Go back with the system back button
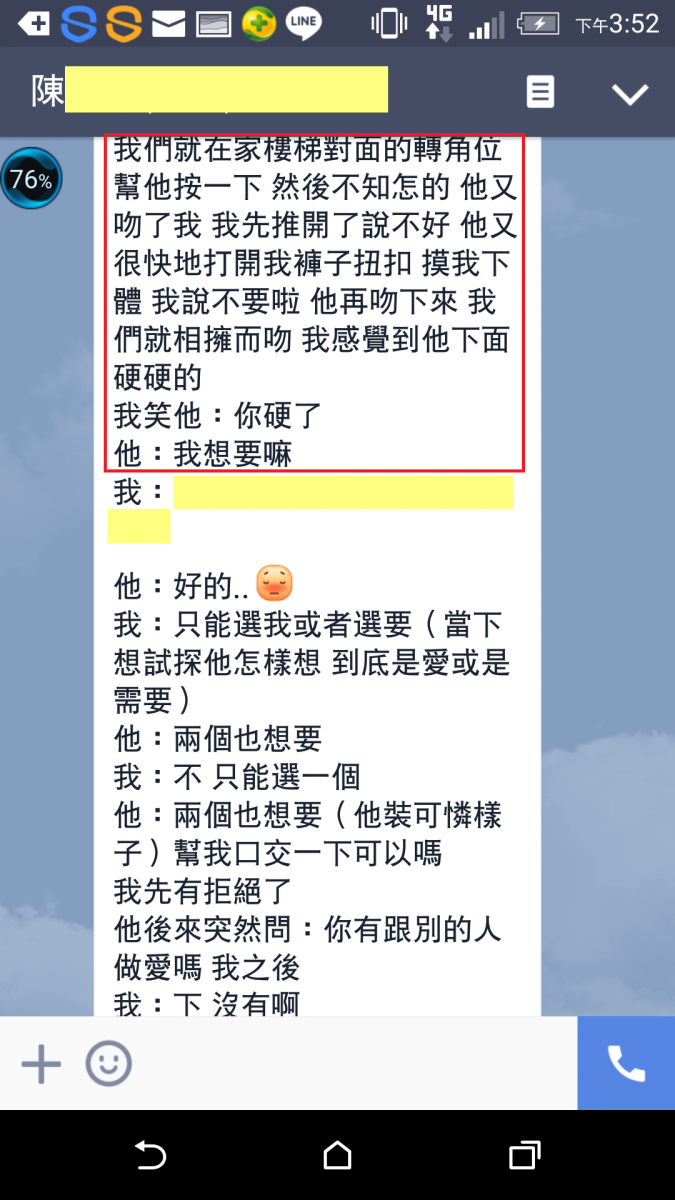Viewport: 675px width, 1200px height. tap(150, 1156)
